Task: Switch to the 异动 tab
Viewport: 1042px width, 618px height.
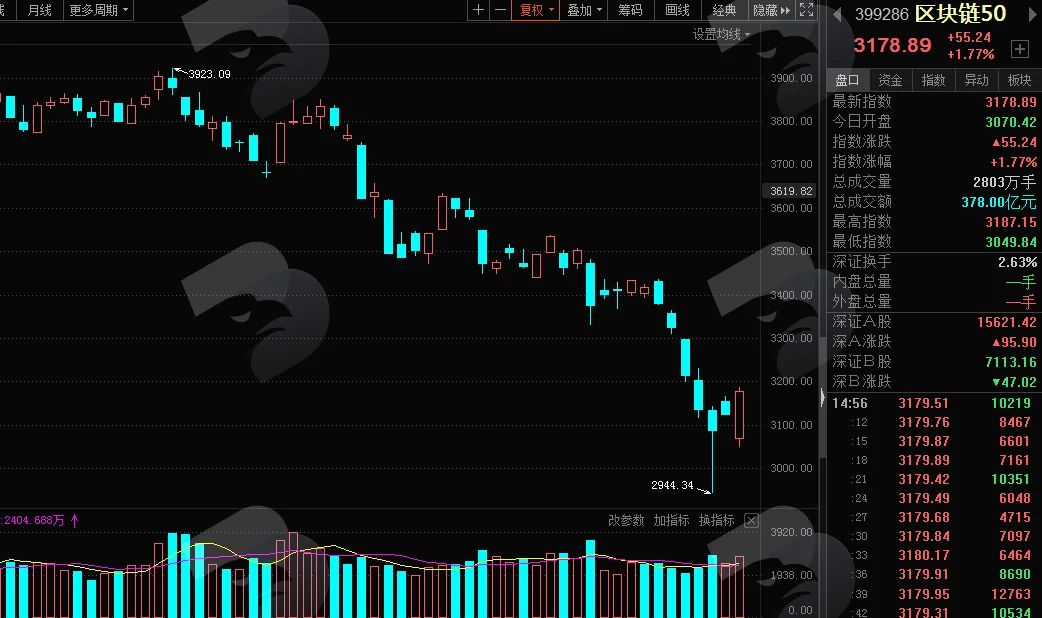Action: click(x=976, y=80)
